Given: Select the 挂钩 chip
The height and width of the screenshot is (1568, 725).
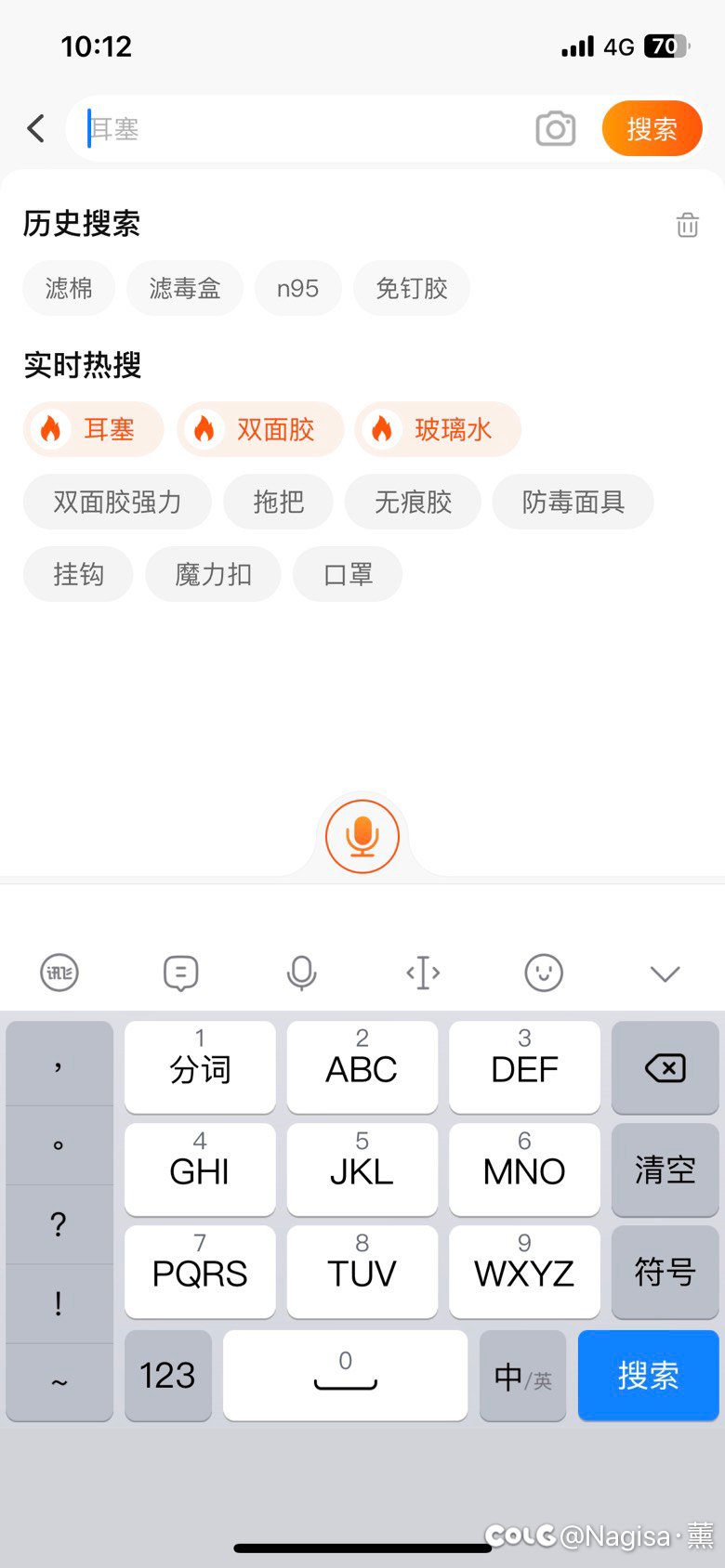Looking at the screenshot, I should point(78,574).
